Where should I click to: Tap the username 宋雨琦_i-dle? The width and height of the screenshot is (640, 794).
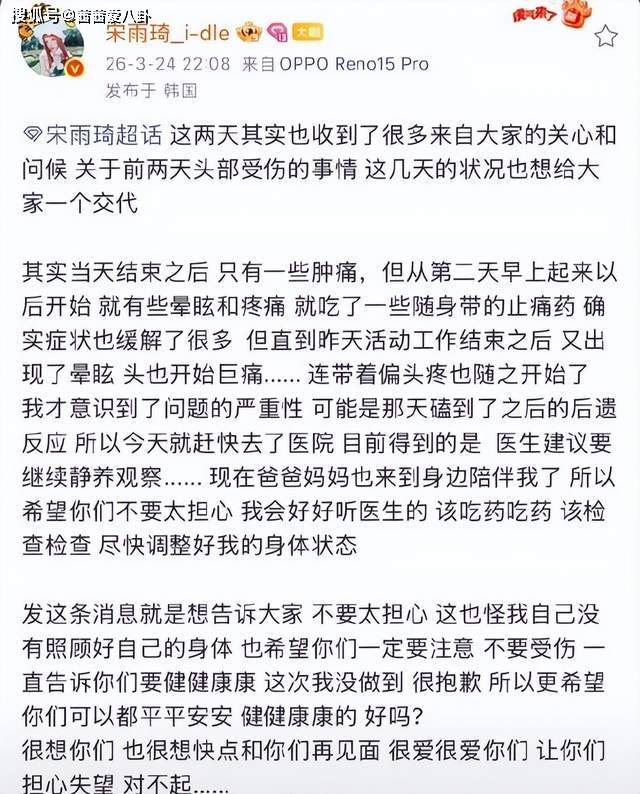pos(167,33)
